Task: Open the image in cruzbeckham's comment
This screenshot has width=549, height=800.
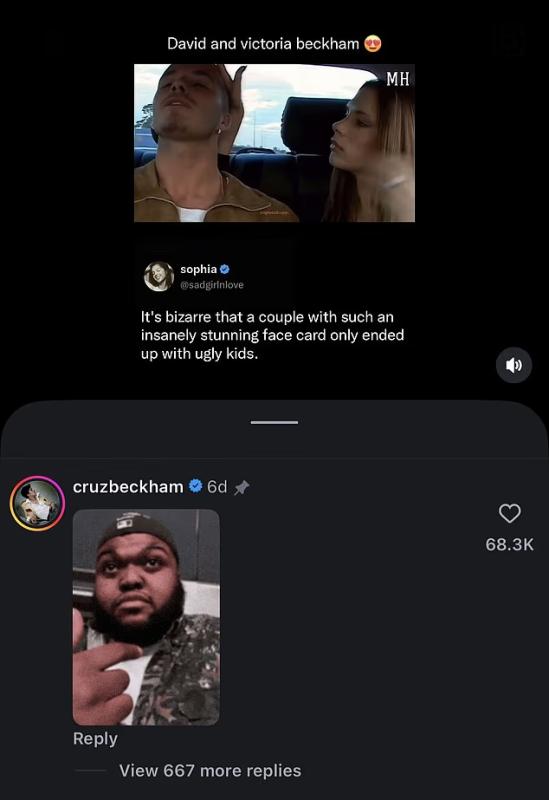Action: tap(146, 617)
